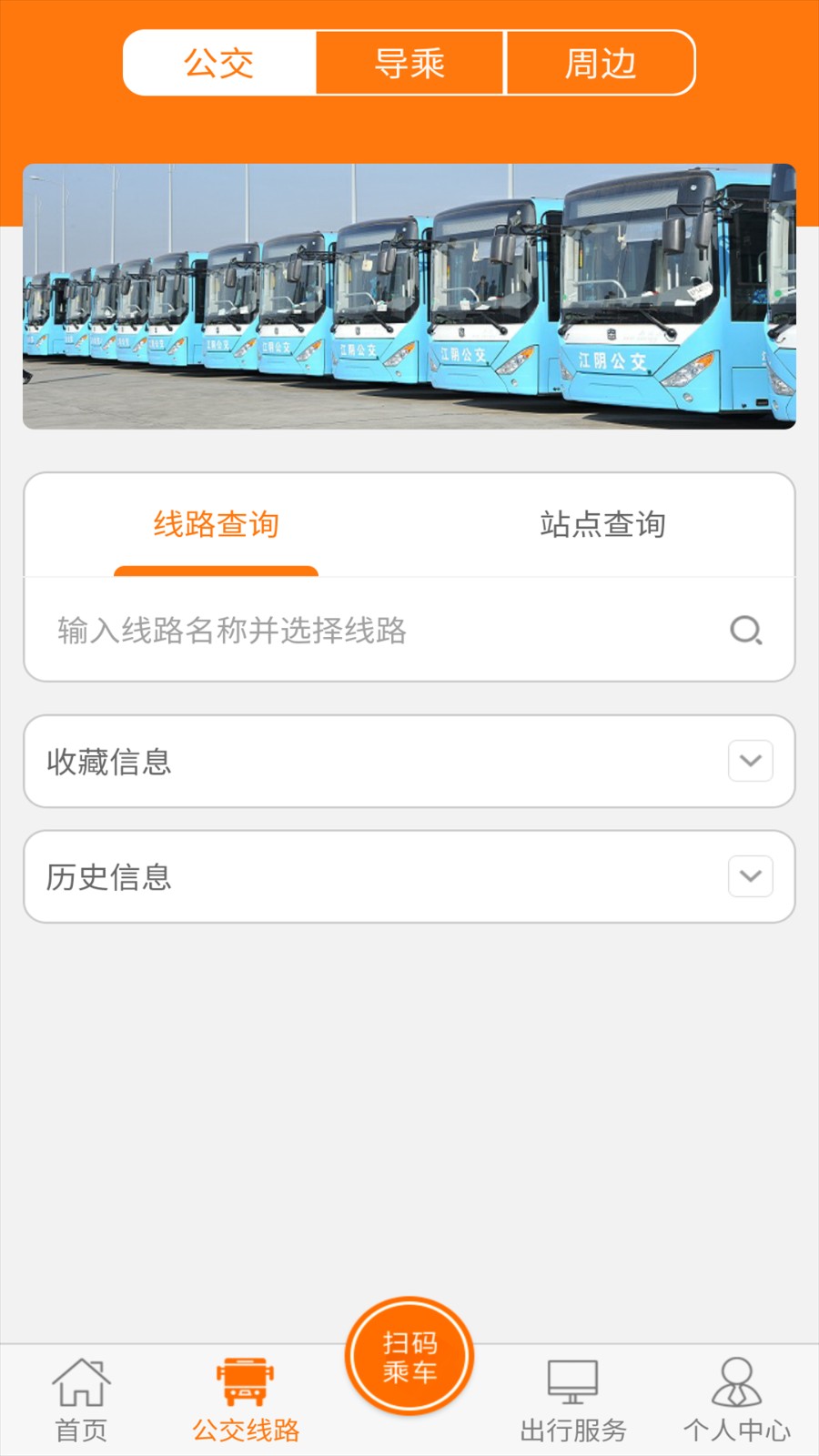Image resolution: width=819 pixels, height=1456 pixels.
Task: Tap the 输入线路名称并选择线路 input field
Action: (364, 630)
